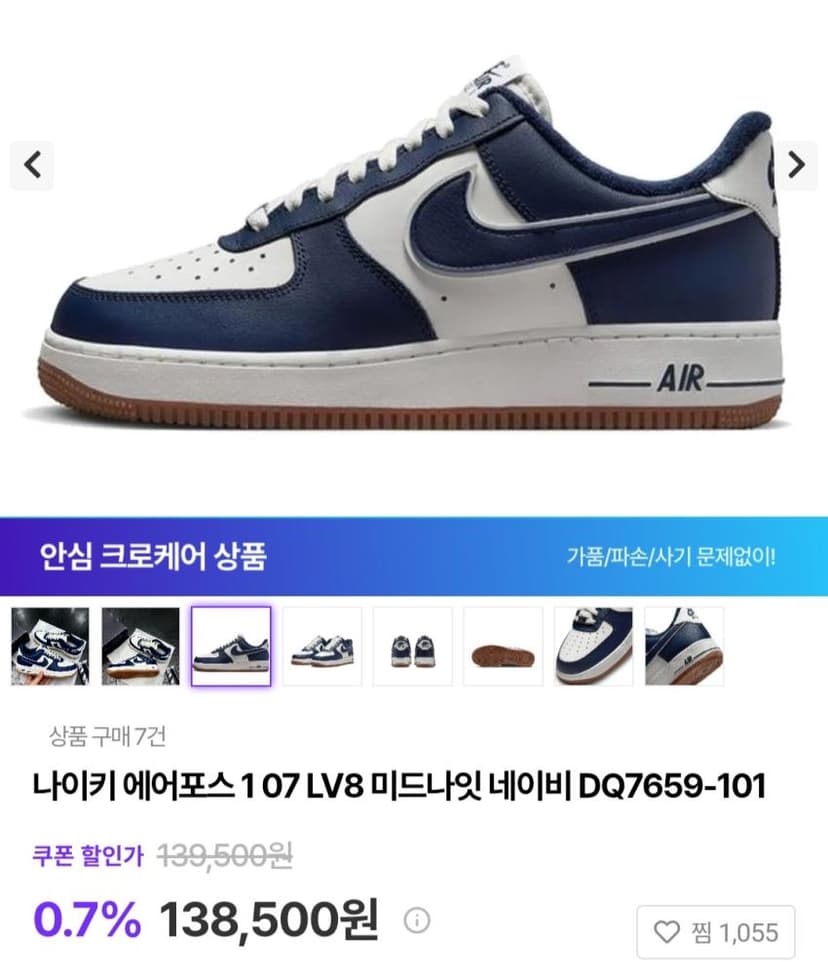Select the thumbnail showing the pair angled
The image size is (828, 962).
[322, 646]
